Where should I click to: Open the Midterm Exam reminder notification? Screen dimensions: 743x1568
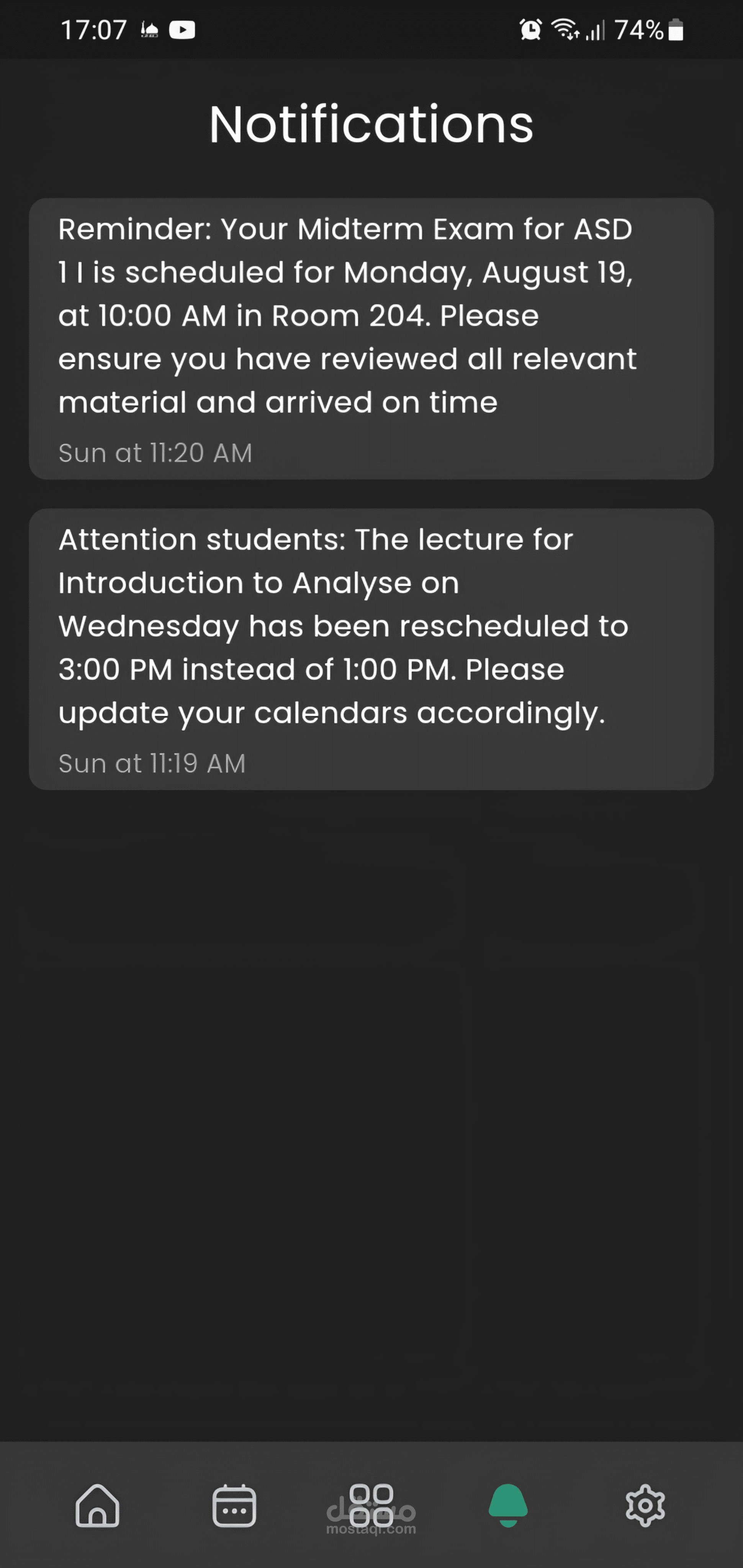371,338
